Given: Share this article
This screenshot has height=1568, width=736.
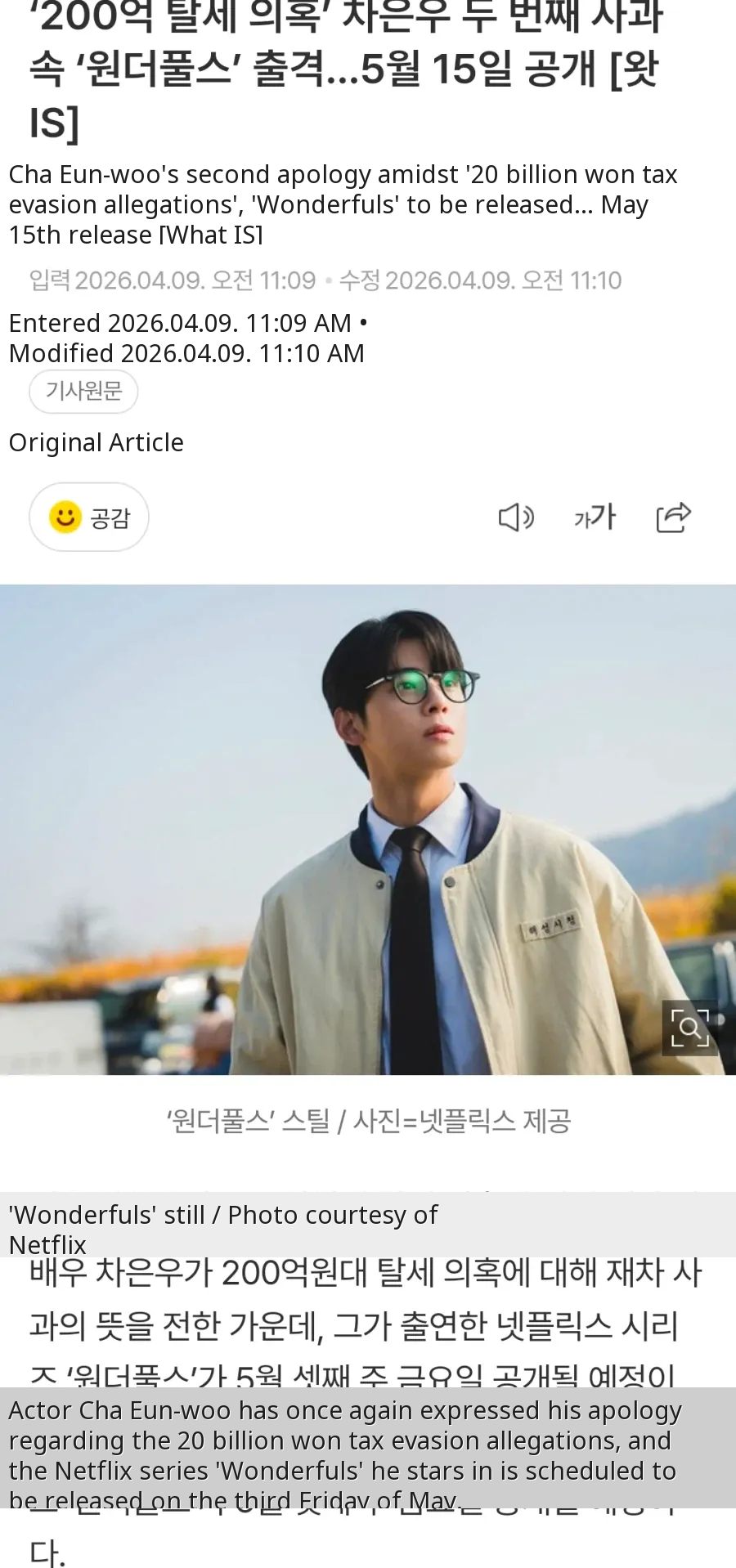Looking at the screenshot, I should click(x=674, y=517).
